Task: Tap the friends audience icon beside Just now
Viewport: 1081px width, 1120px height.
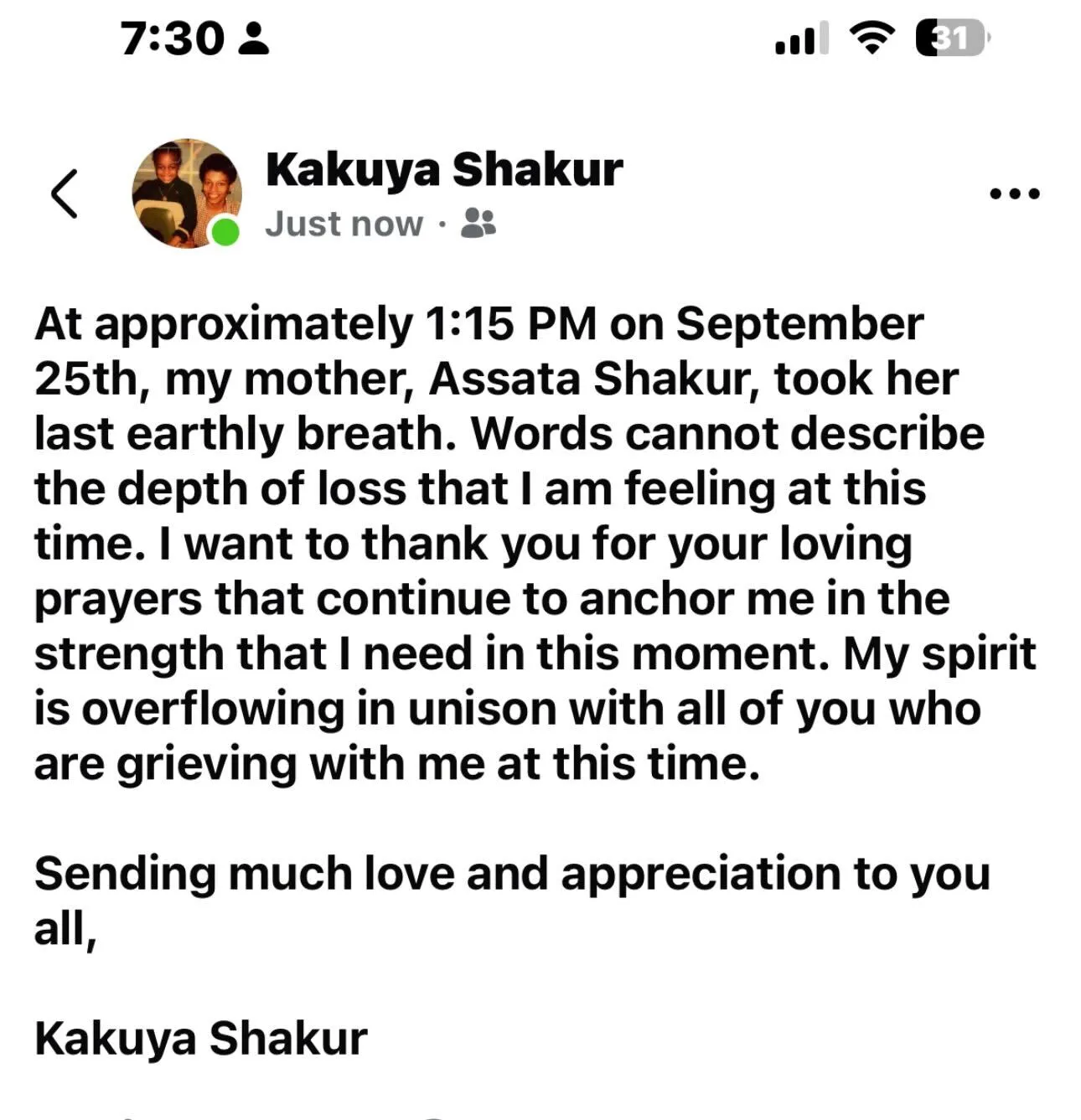Action: [x=478, y=224]
